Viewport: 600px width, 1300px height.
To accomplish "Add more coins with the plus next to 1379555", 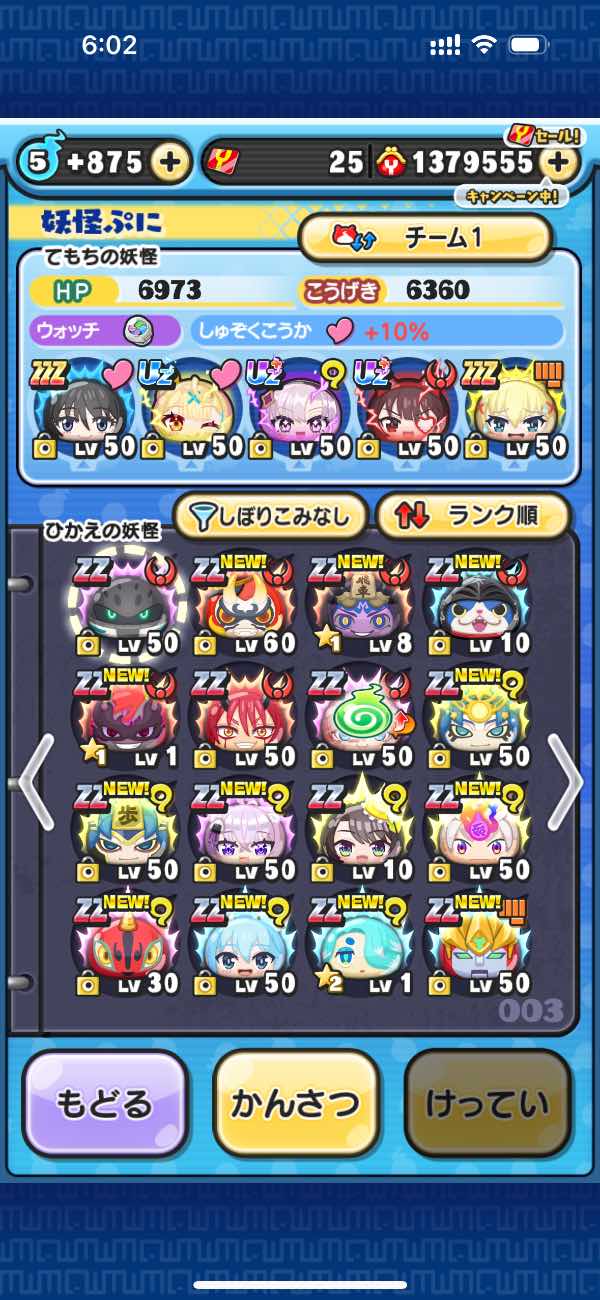I will pos(560,162).
